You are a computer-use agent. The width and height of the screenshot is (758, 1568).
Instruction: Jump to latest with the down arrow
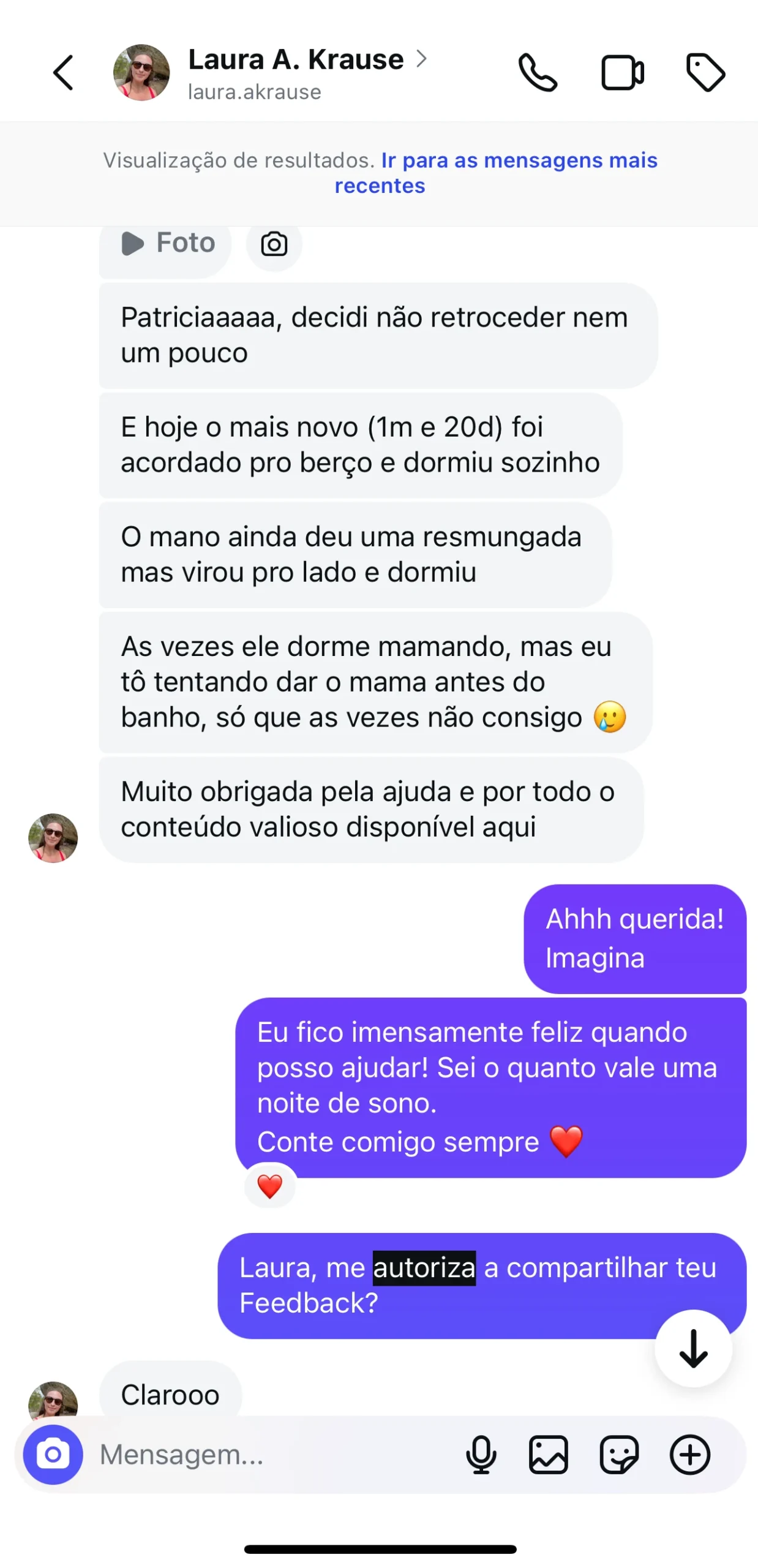[692, 1348]
